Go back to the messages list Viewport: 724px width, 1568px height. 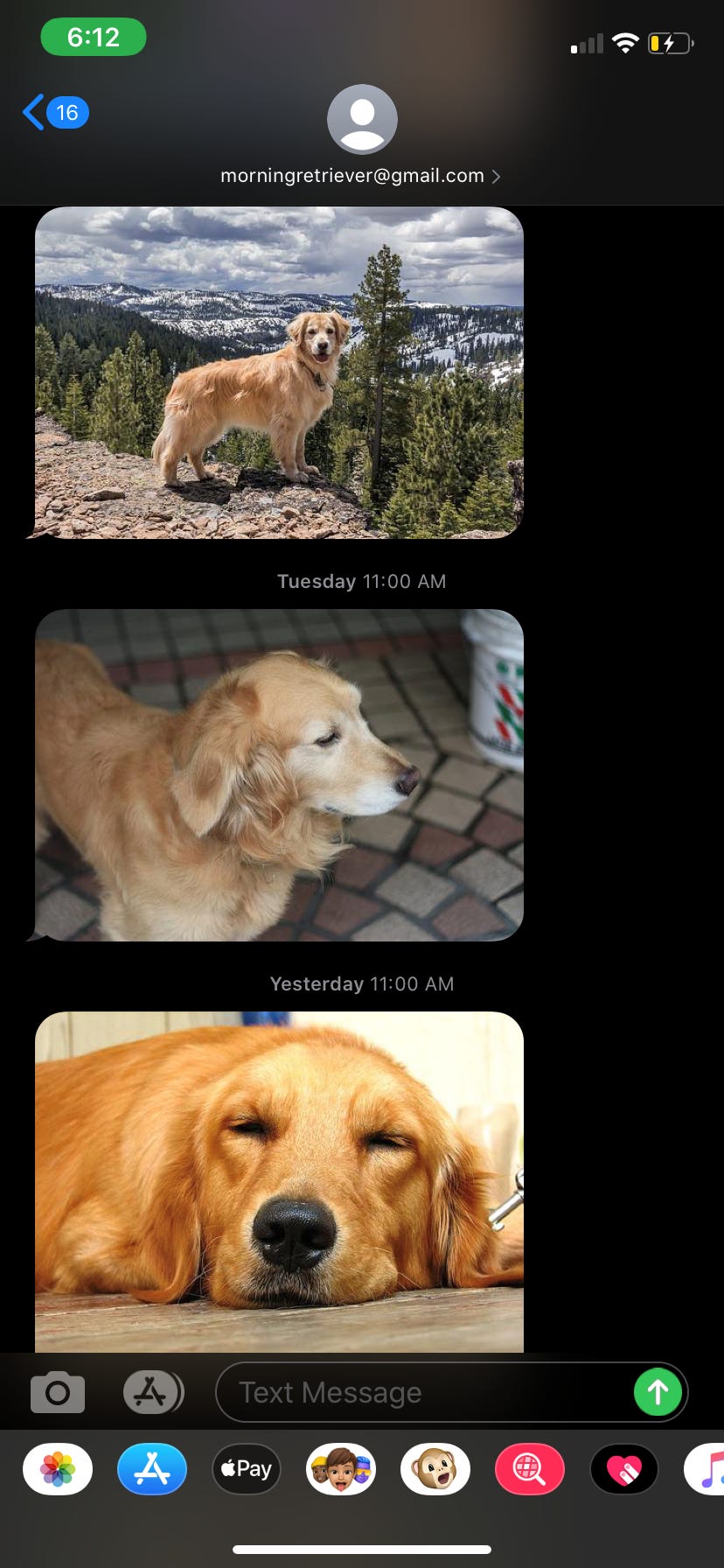pos(54,113)
